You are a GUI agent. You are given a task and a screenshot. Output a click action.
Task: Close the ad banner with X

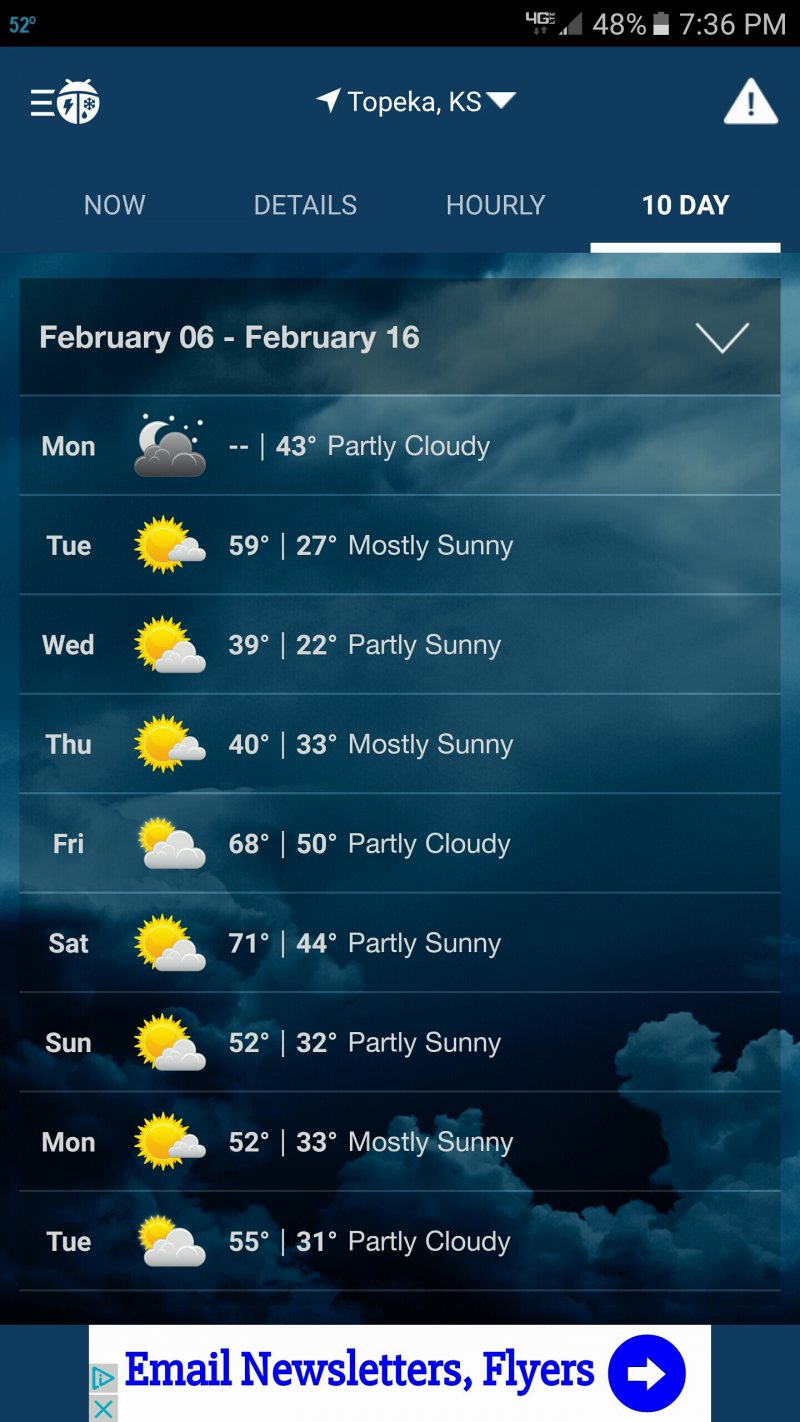click(x=103, y=1408)
